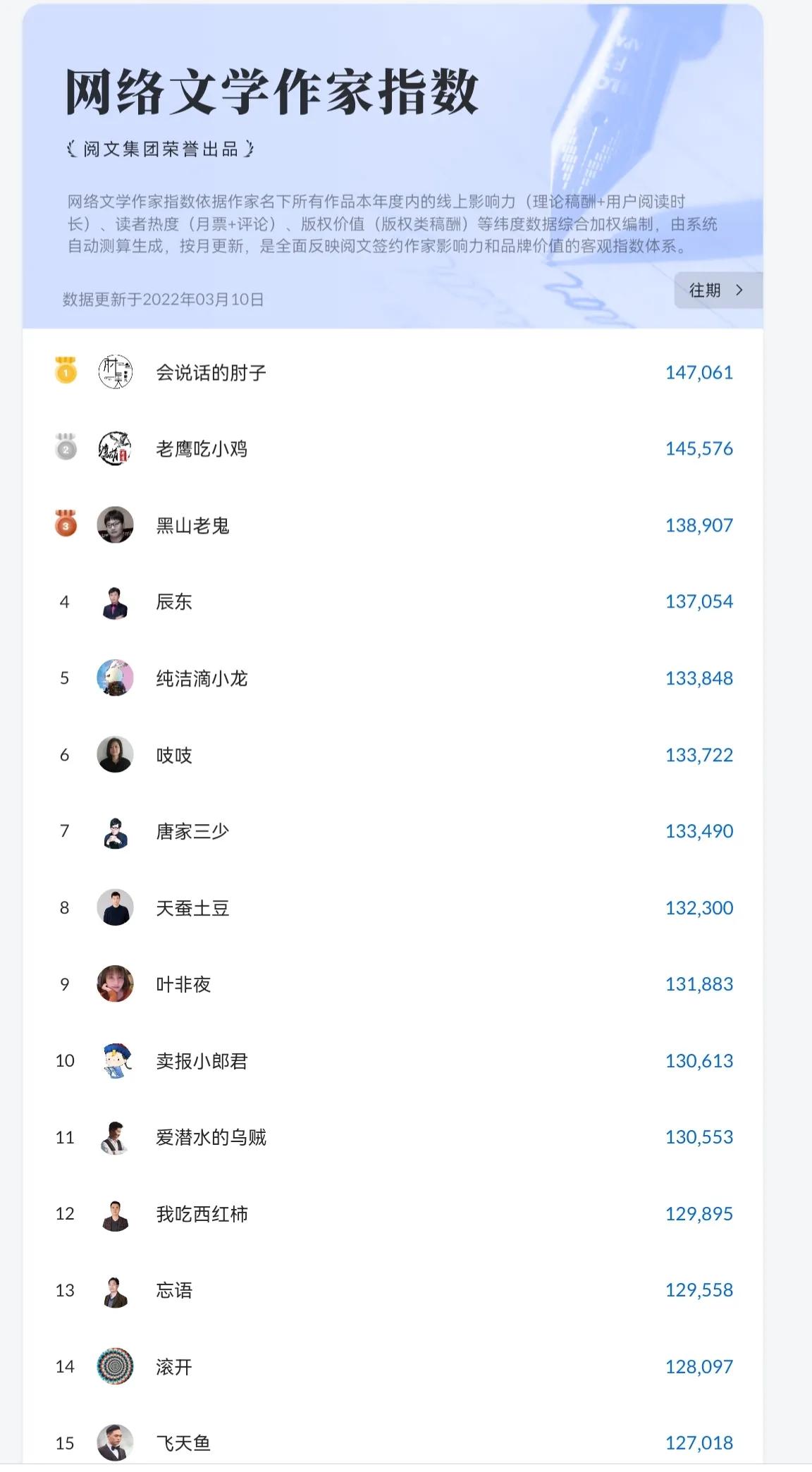Open 会说话的肘子's author avatar
Viewport: 812px width, 1472px height.
(x=115, y=374)
